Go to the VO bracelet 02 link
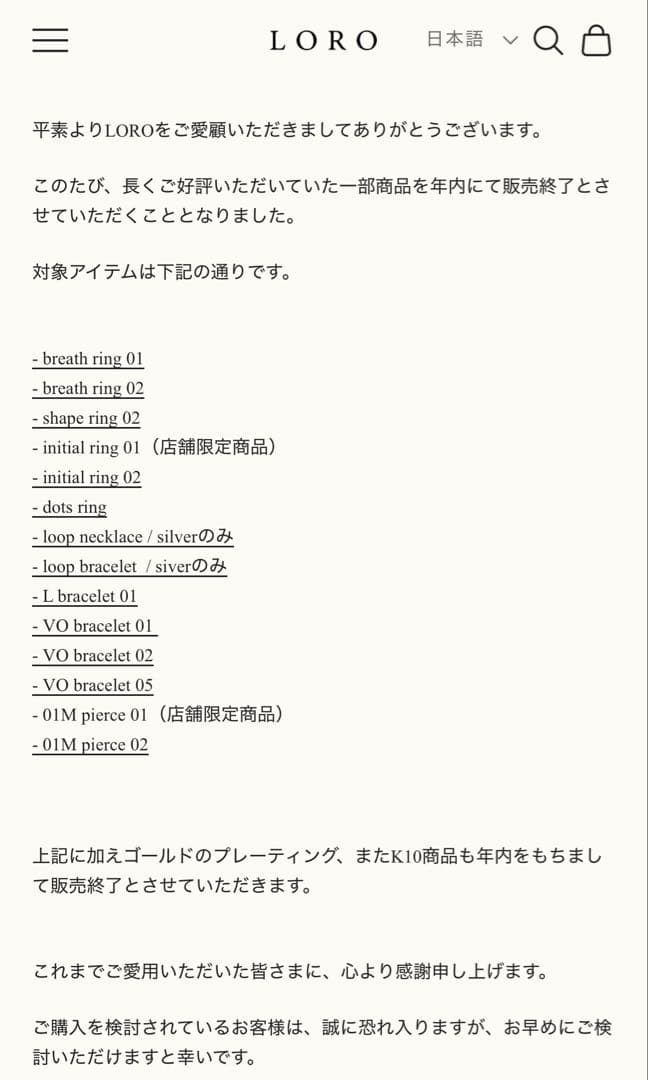 (93, 656)
